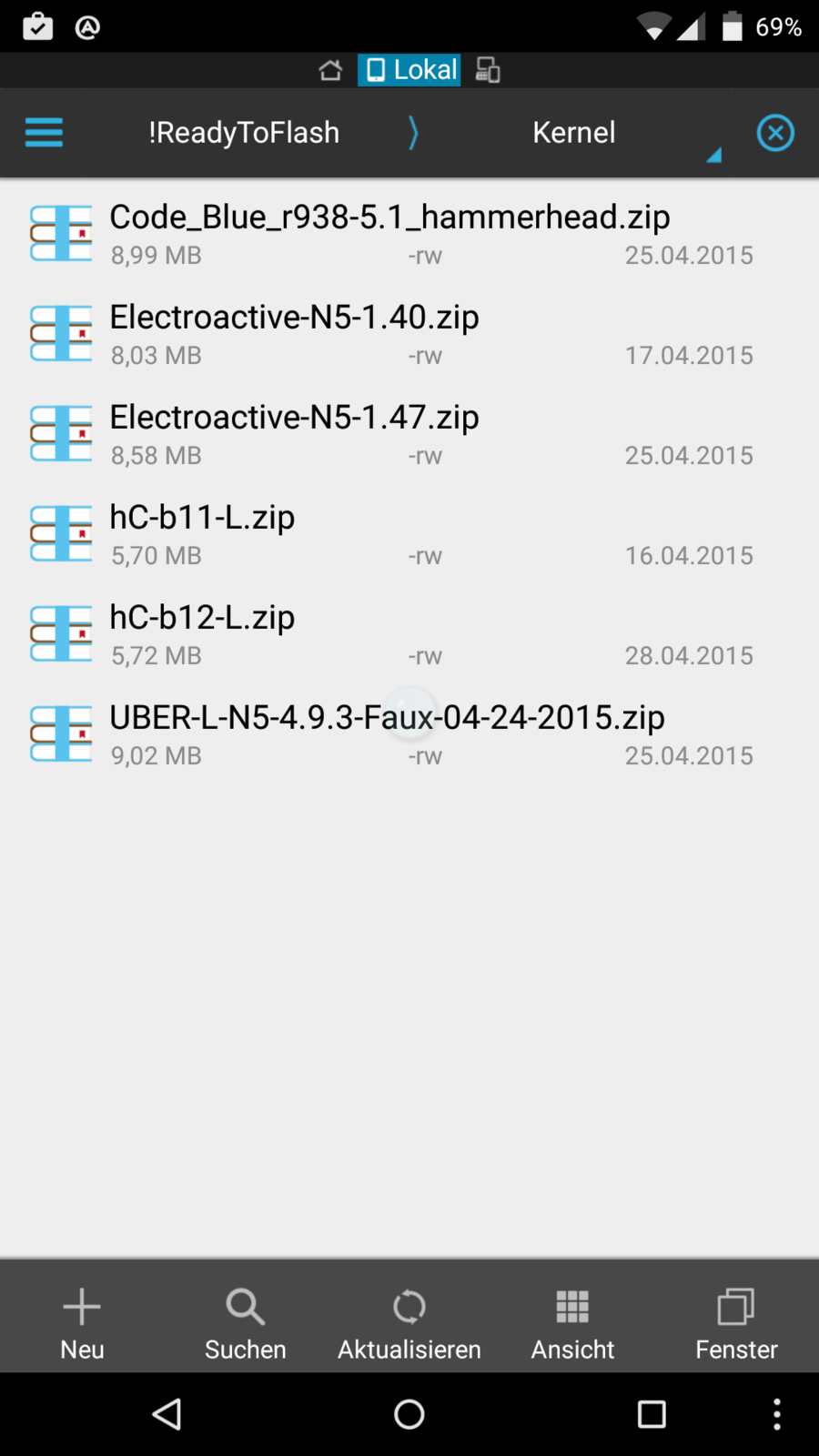Viewport: 819px width, 1456px height.
Task: Open Electroactive-N5-1.40.zip file
Action: [x=294, y=334]
